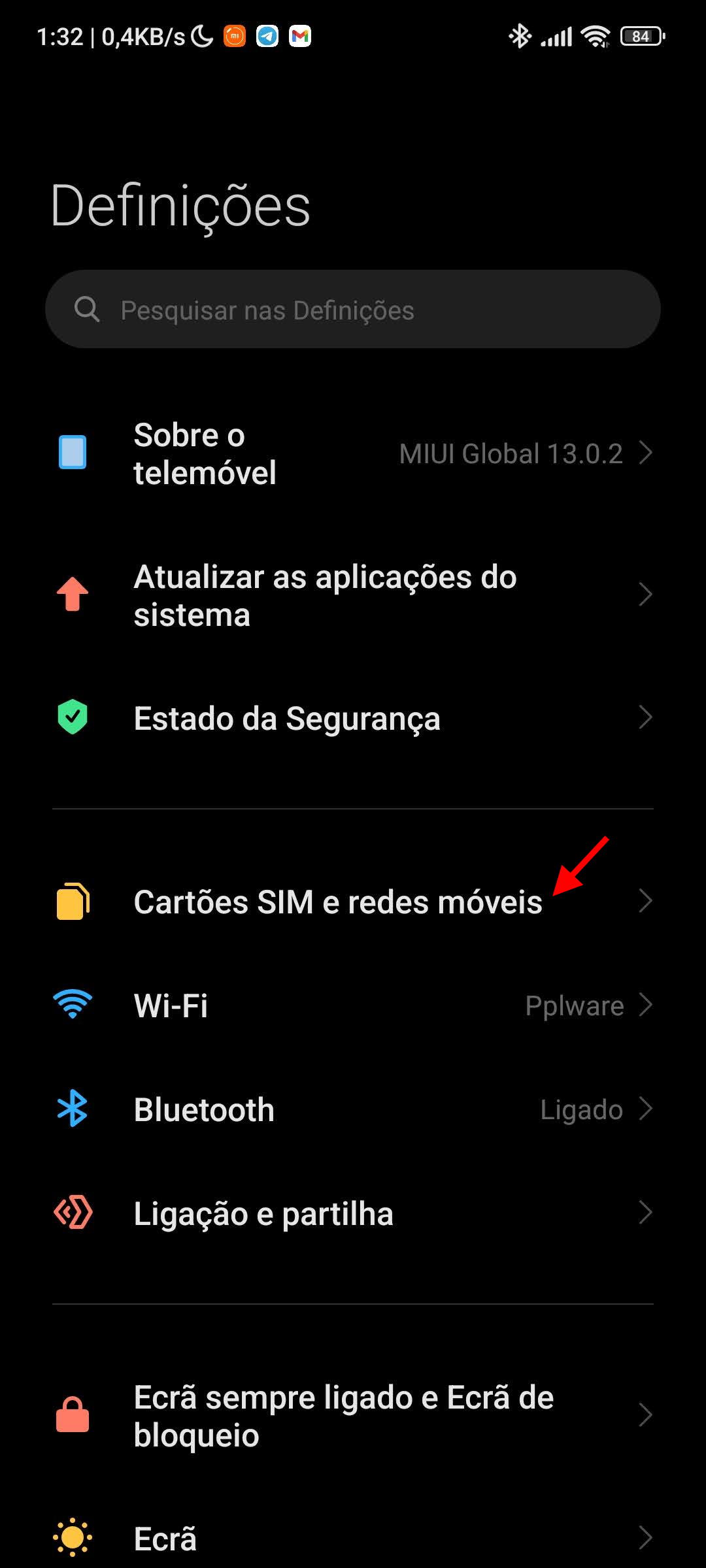
Task: Tap the Pesquisar nas Definições search box
Action: [353, 310]
